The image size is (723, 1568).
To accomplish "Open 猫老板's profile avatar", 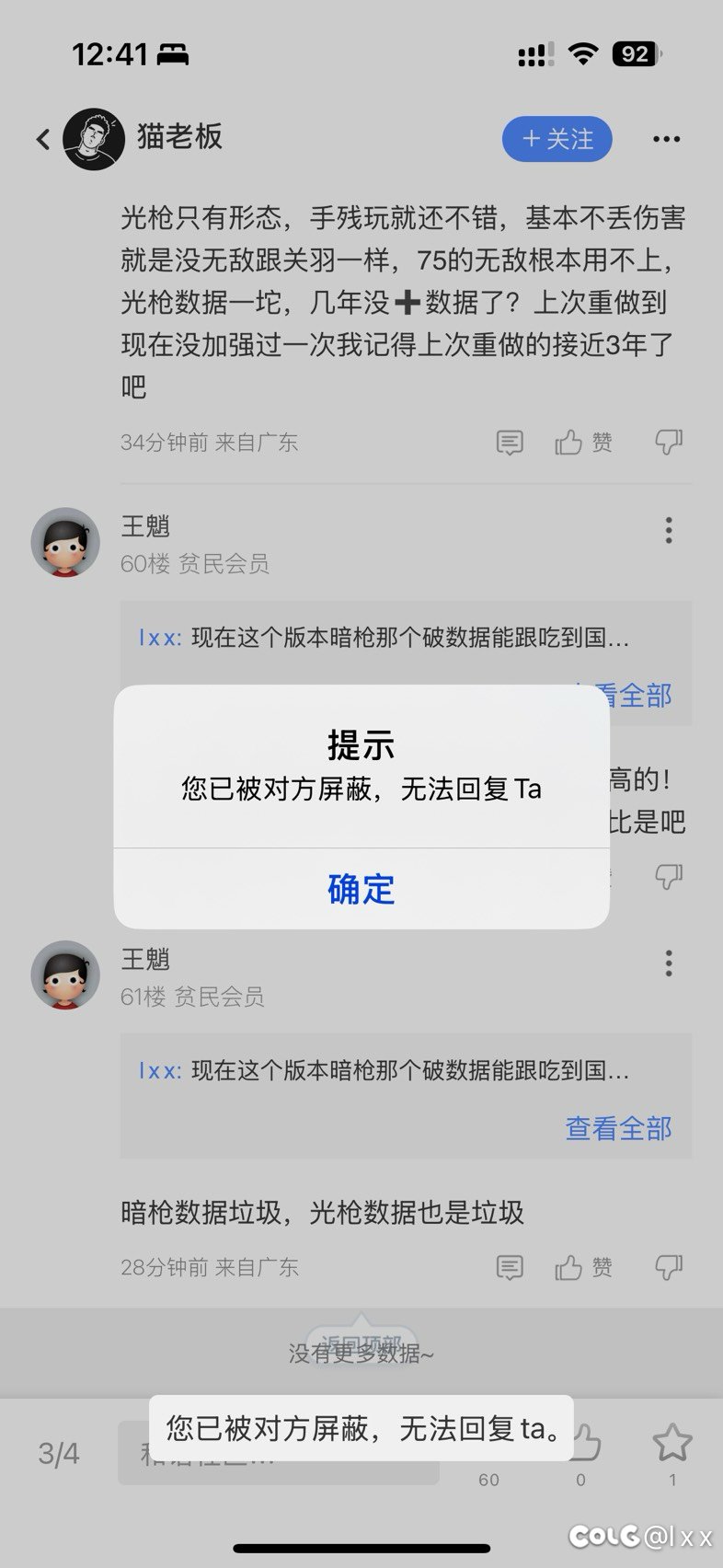I will point(94,139).
